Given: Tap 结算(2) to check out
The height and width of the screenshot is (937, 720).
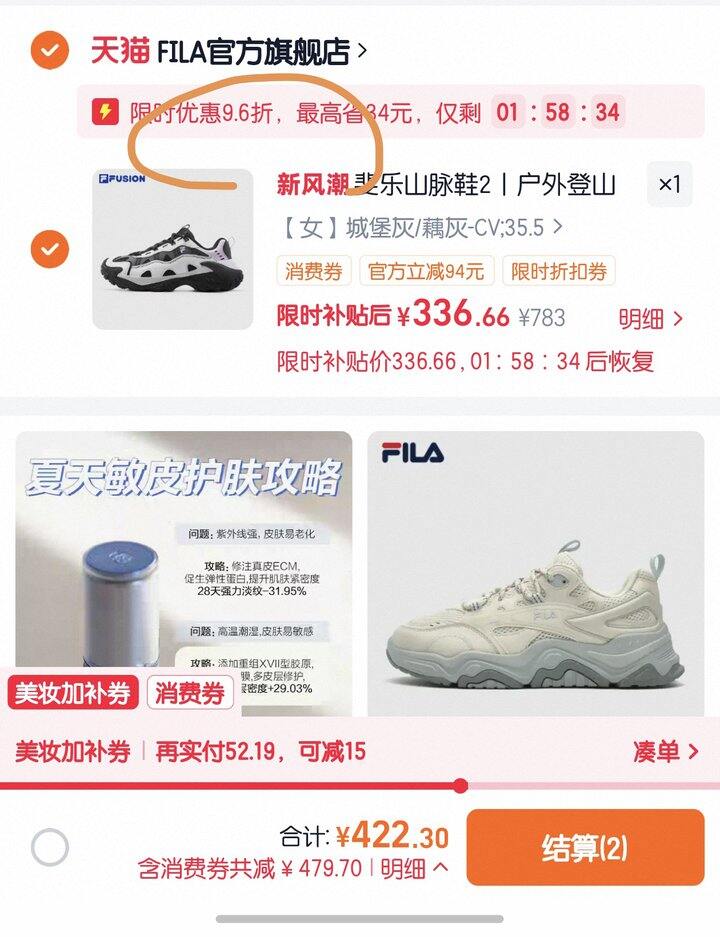Looking at the screenshot, I should coord(585,847).
